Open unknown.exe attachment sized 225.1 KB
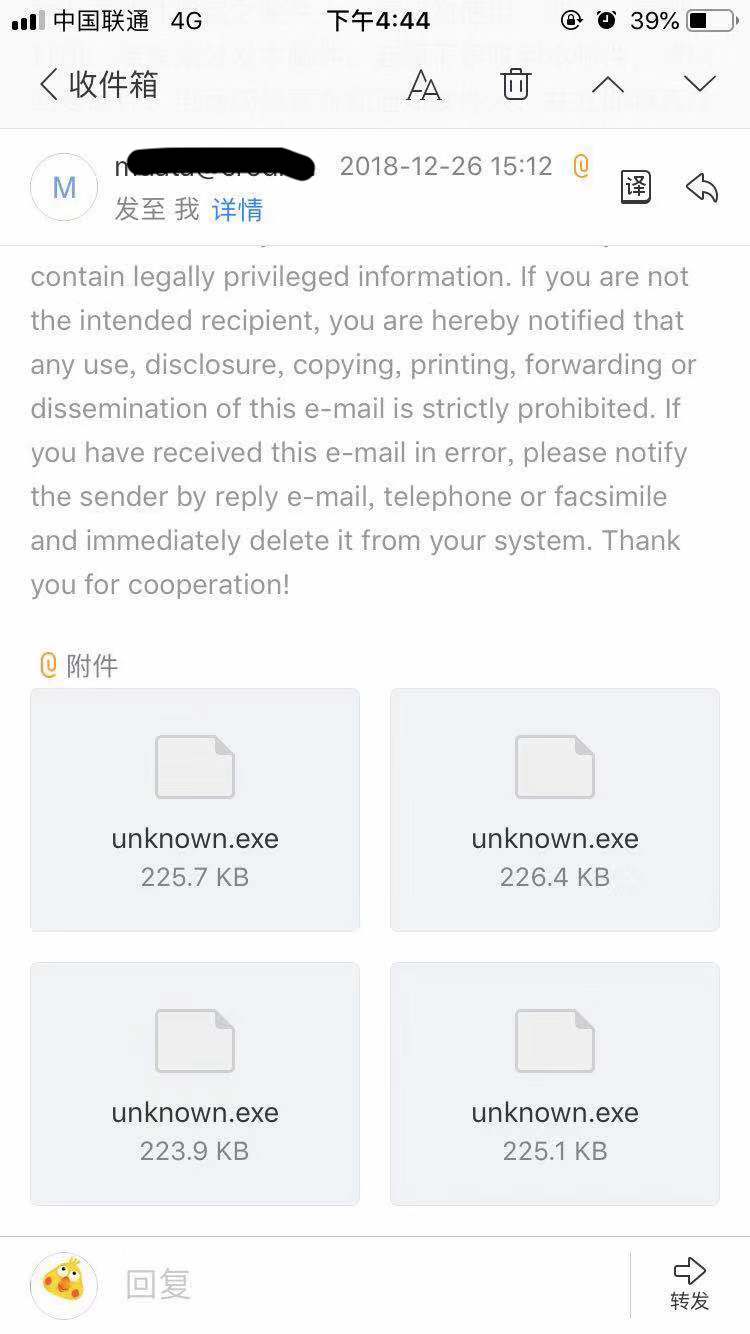 pyautogui.click(x=555, y=1083)
